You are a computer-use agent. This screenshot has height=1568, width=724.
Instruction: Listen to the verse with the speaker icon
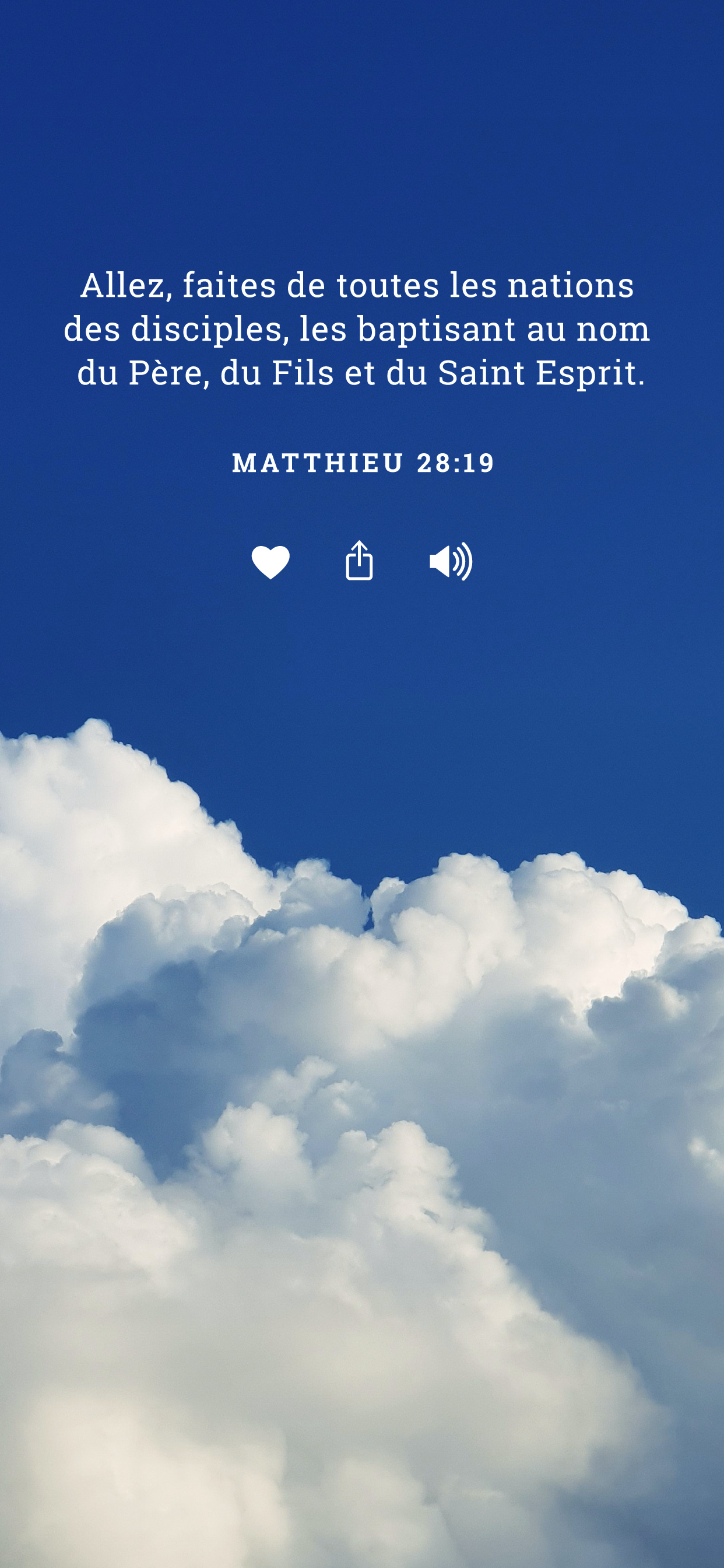pyautogui.click(x=451, y=561)
